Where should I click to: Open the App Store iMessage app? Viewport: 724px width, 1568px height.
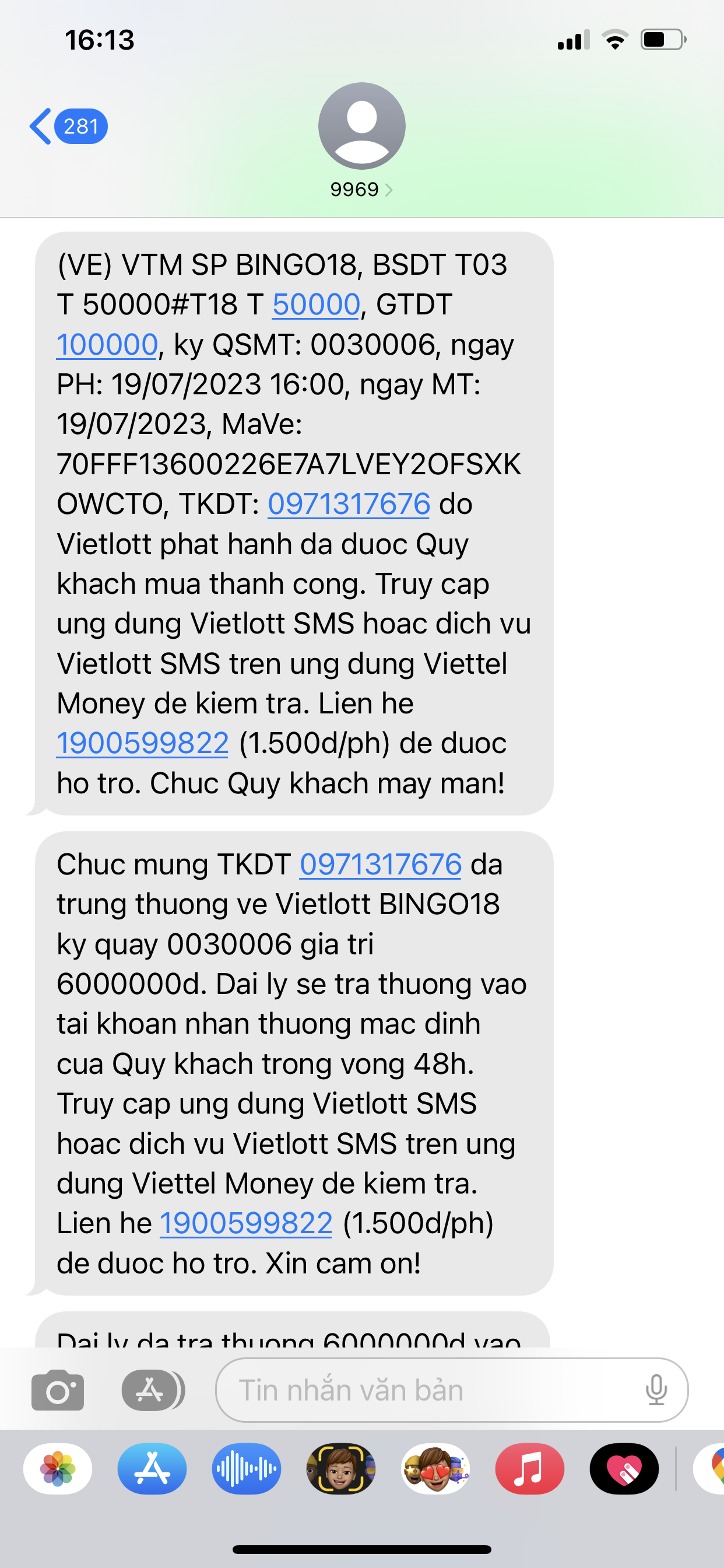[x=152, y=1469]
